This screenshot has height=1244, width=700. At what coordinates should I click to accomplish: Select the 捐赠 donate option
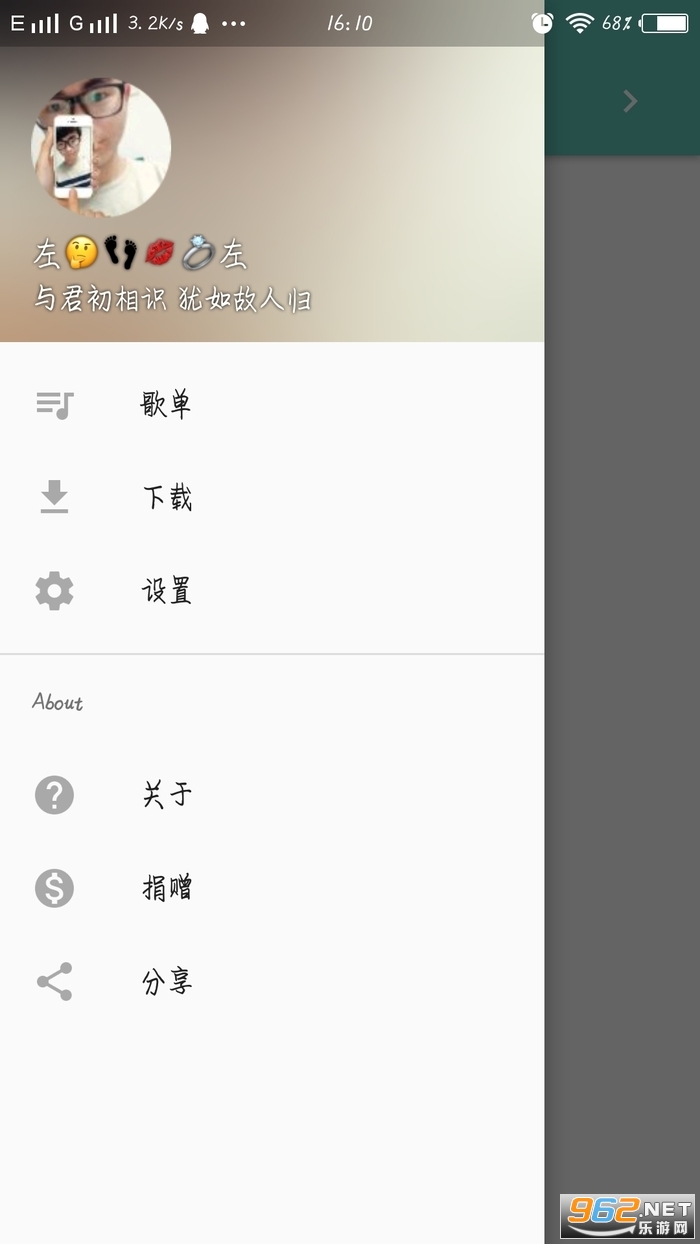pos(165,888)
